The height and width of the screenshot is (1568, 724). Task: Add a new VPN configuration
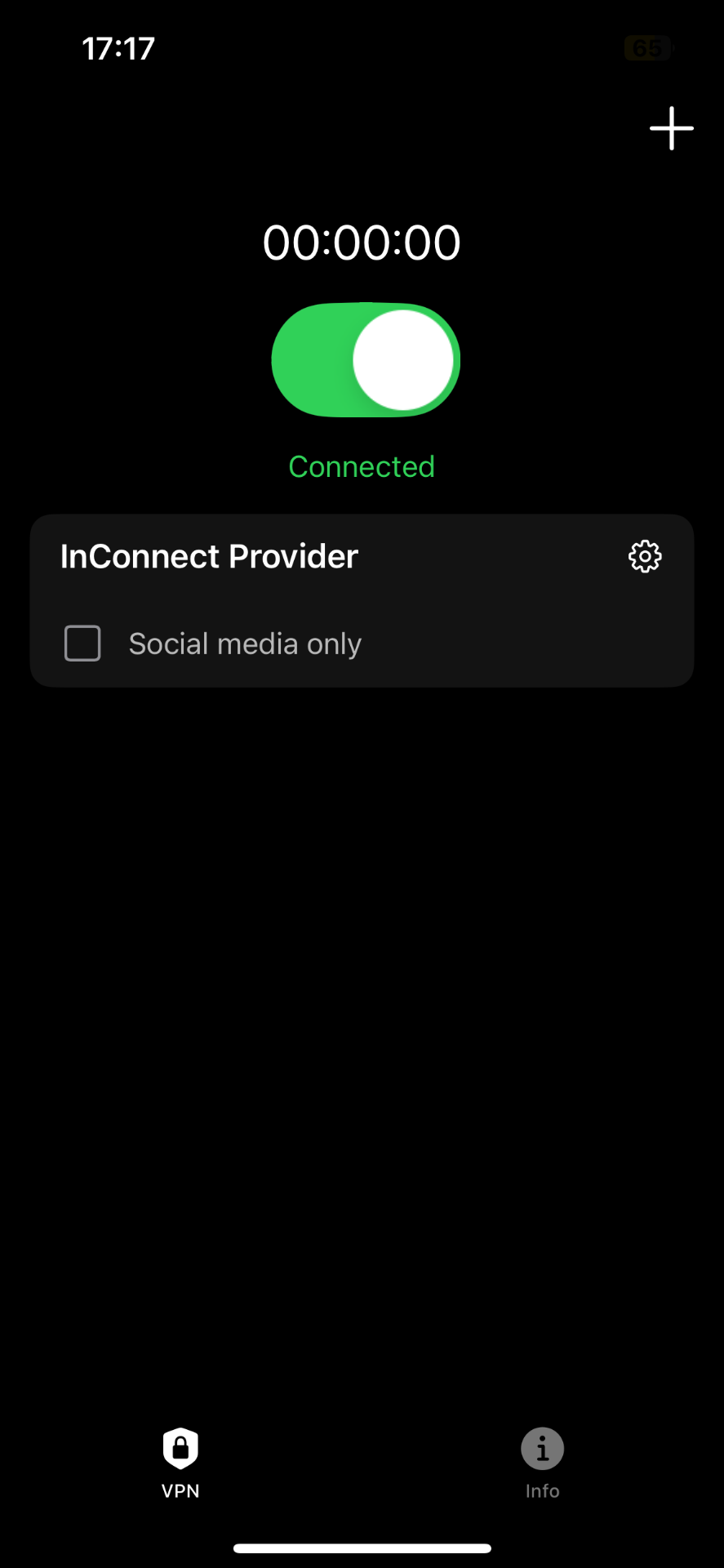click(671, 129)
